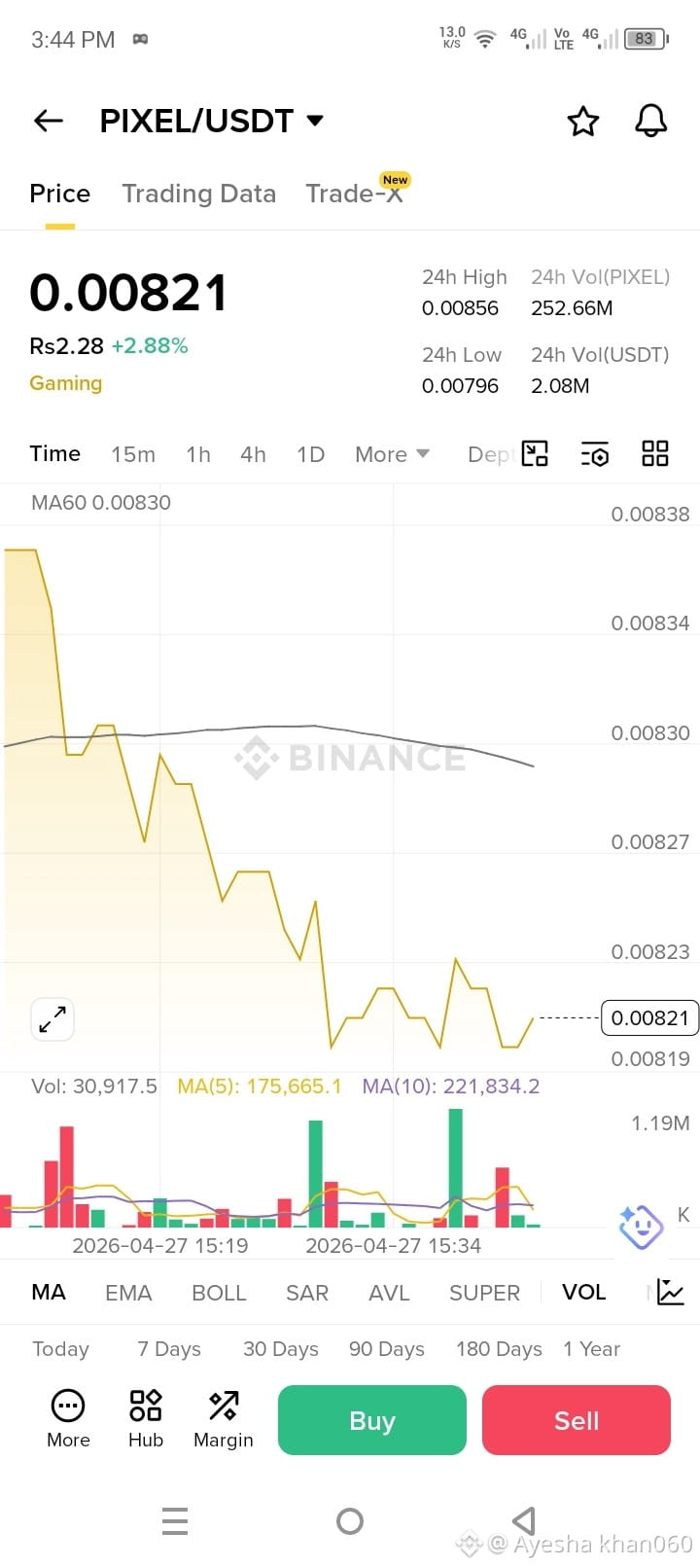700x1568 pixels.
Task: Open the PIXEL/USDT pair dropdown
Action: click(x=212, y=121)
